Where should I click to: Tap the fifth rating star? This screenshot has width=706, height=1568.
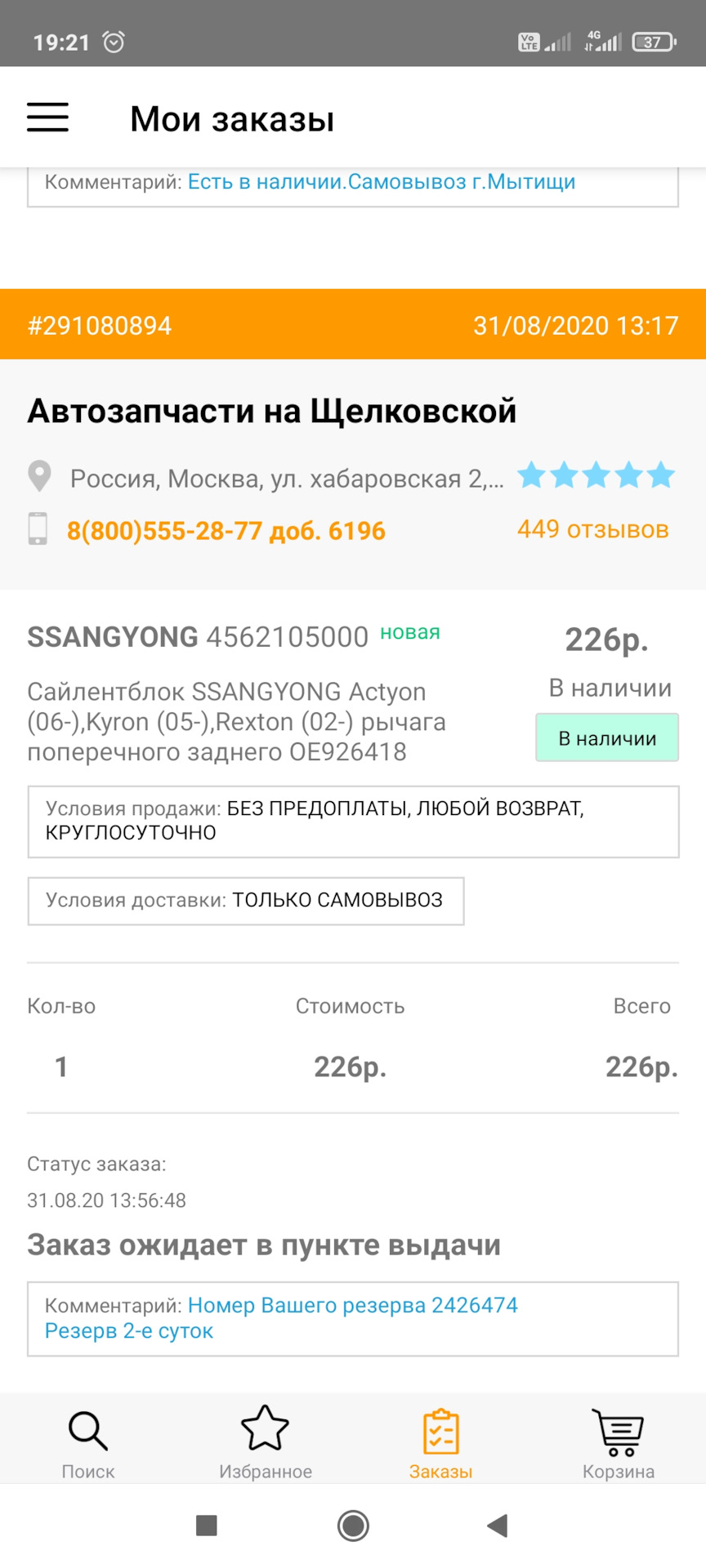tap(661, 475)
